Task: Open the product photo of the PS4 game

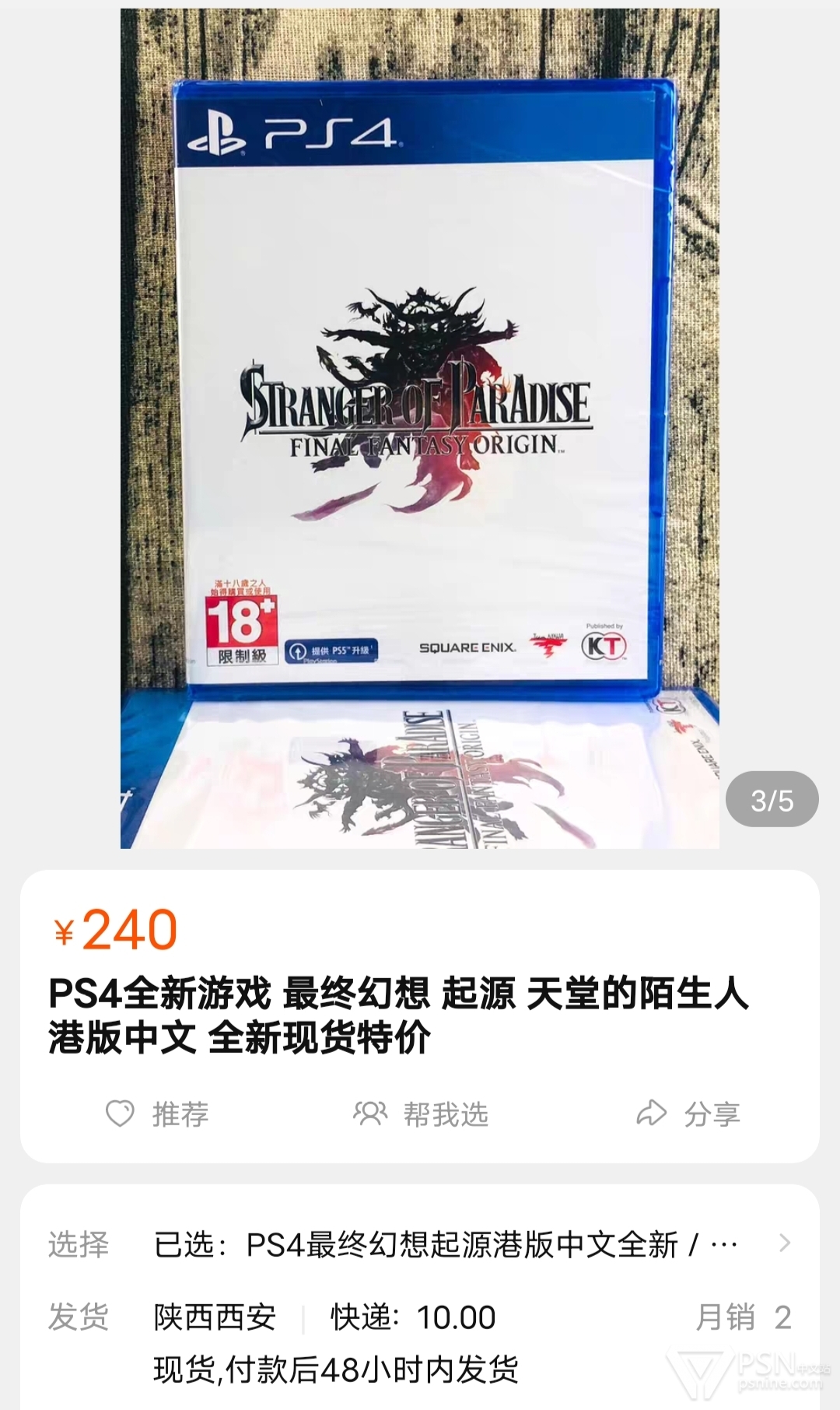Action: pos(420,428)
